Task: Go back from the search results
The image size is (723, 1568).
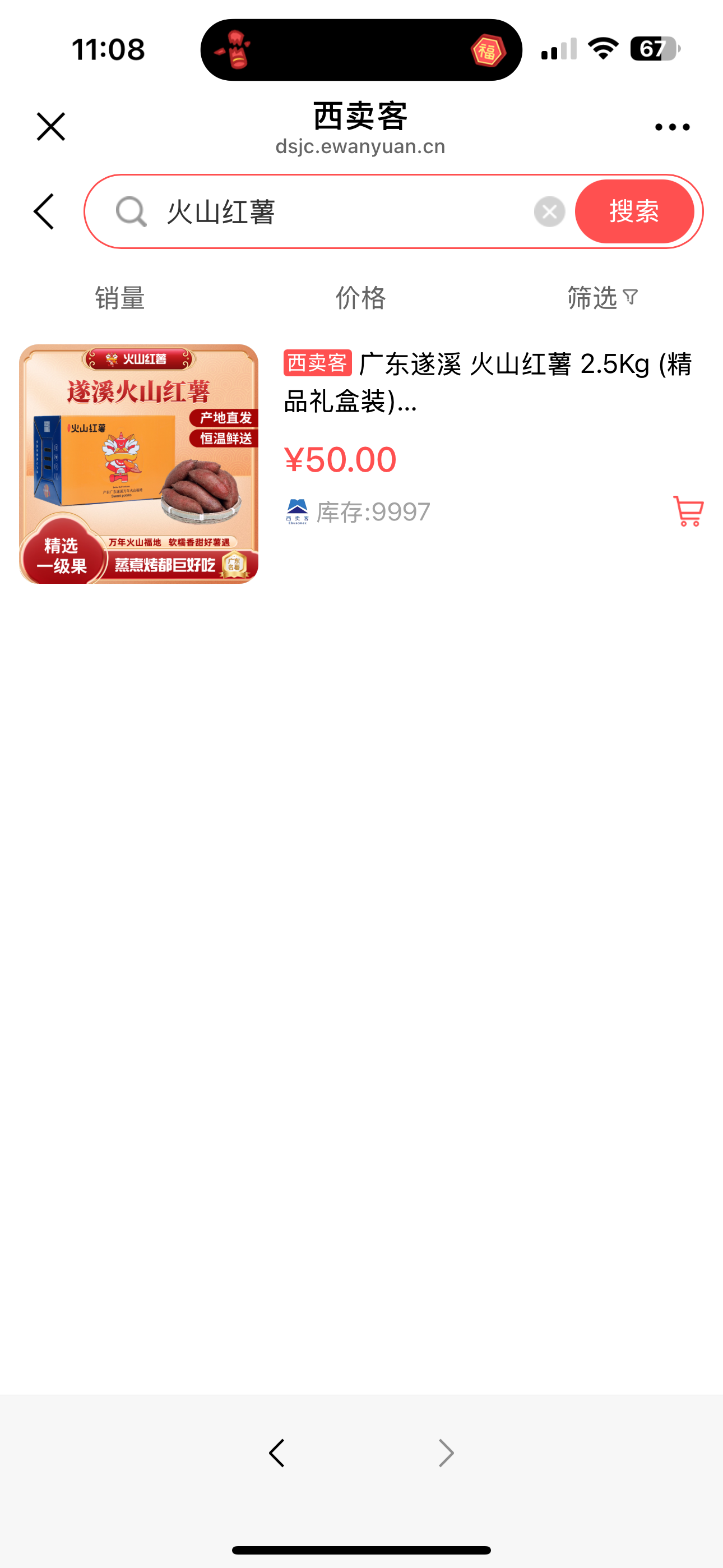Action: pyautogui.click(x=44, y=212)
